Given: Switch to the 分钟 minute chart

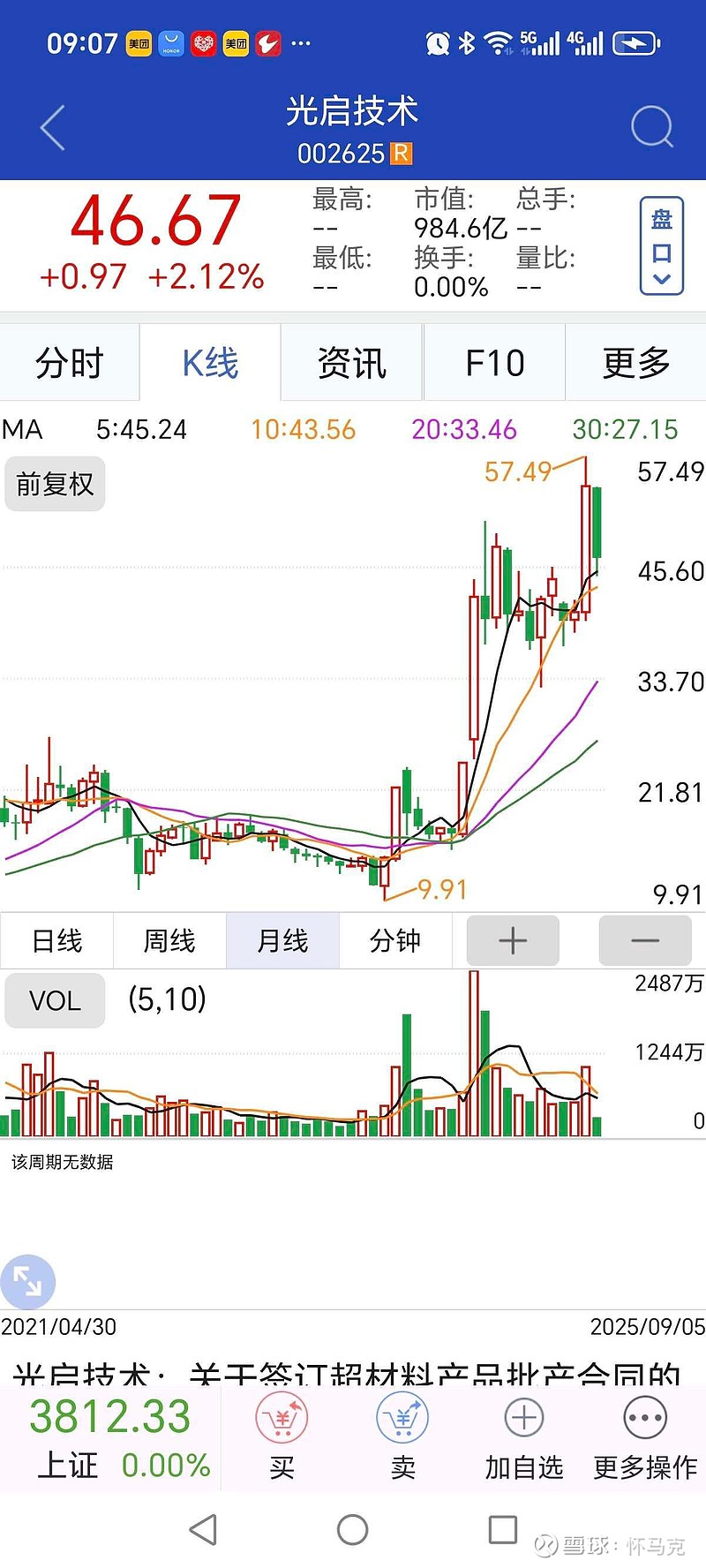Looking at the screenshot, I should (x=395, y=940).
